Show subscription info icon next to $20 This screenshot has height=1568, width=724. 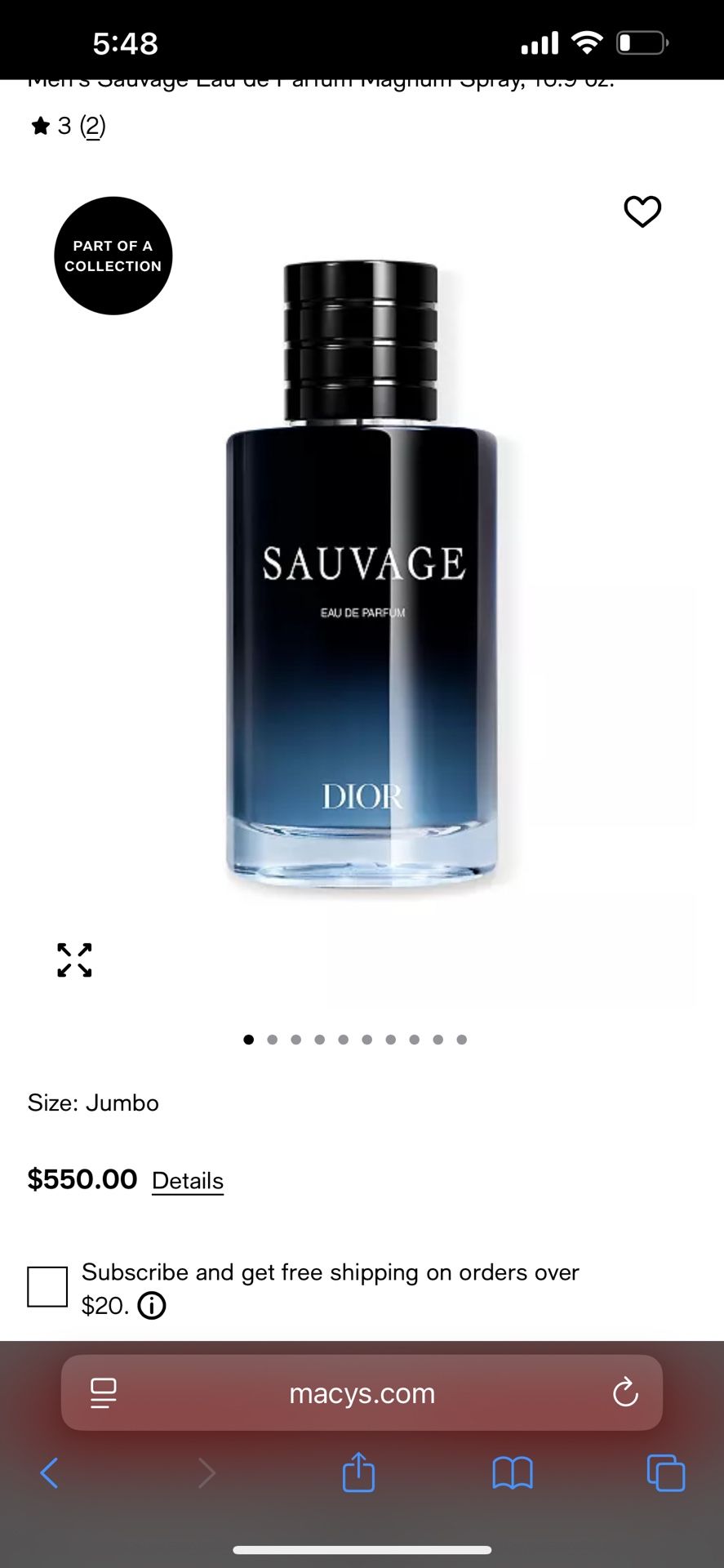click(x=152, y=1306)
